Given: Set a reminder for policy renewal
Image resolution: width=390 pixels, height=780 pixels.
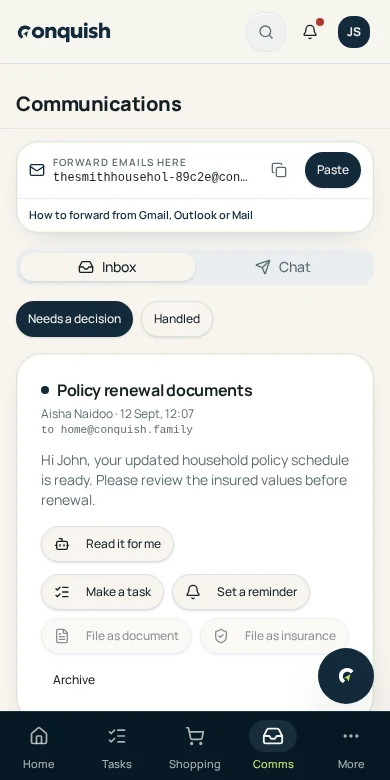Looking at the screenshot, I should tap(241, 592).
